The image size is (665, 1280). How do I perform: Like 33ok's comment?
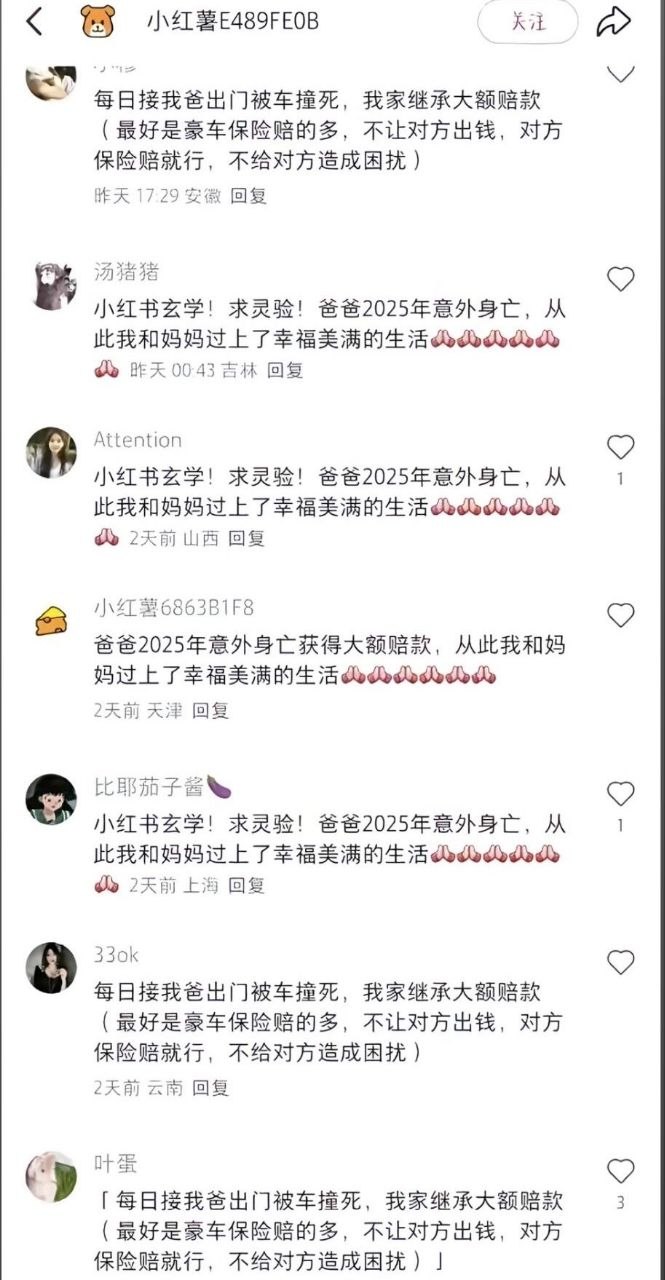[x=621, y=963]
